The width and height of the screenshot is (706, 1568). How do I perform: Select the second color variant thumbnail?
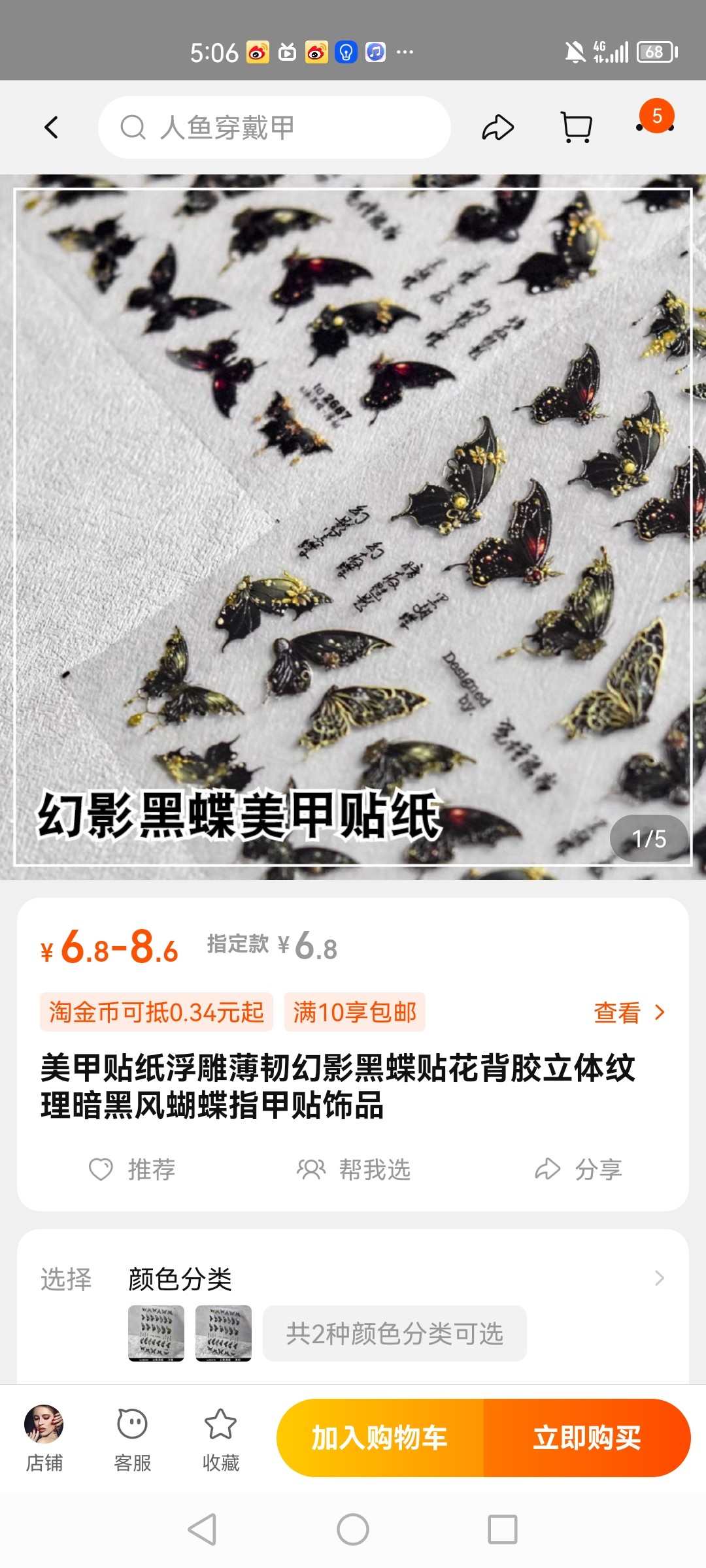point(224,1333)
